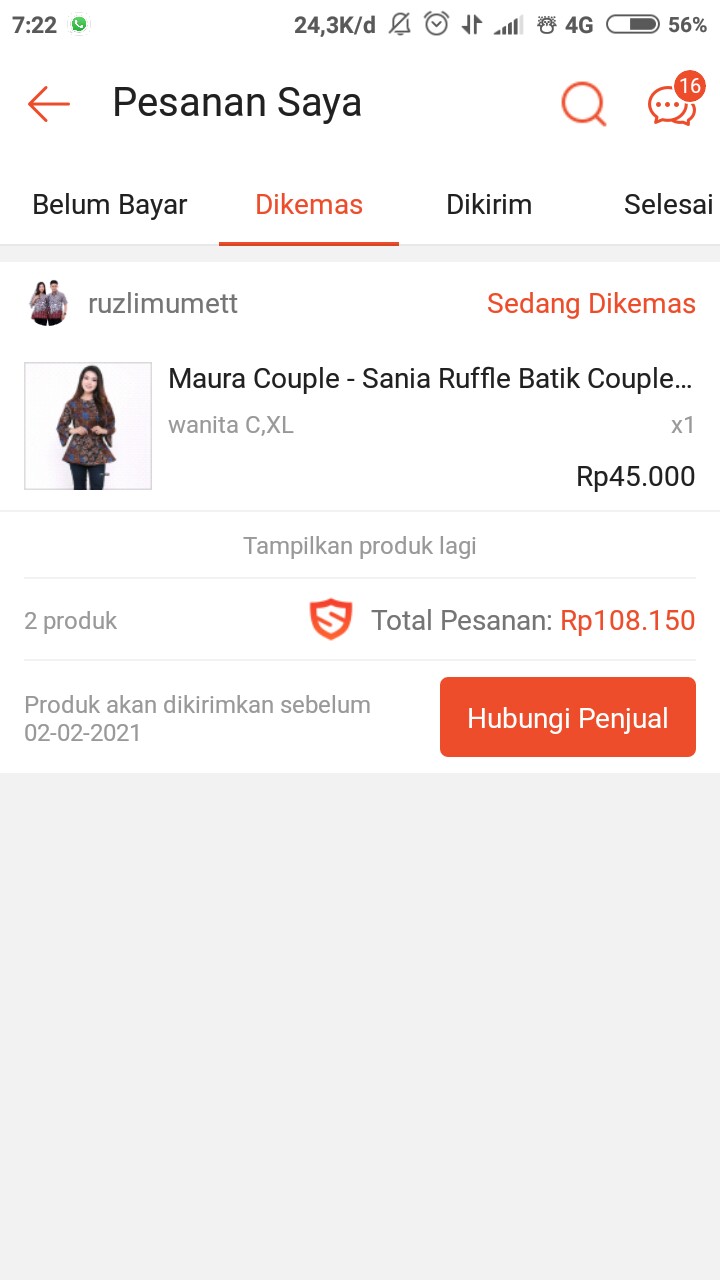
Task: Open the Selesai orders tab
Action: [668, 204]
